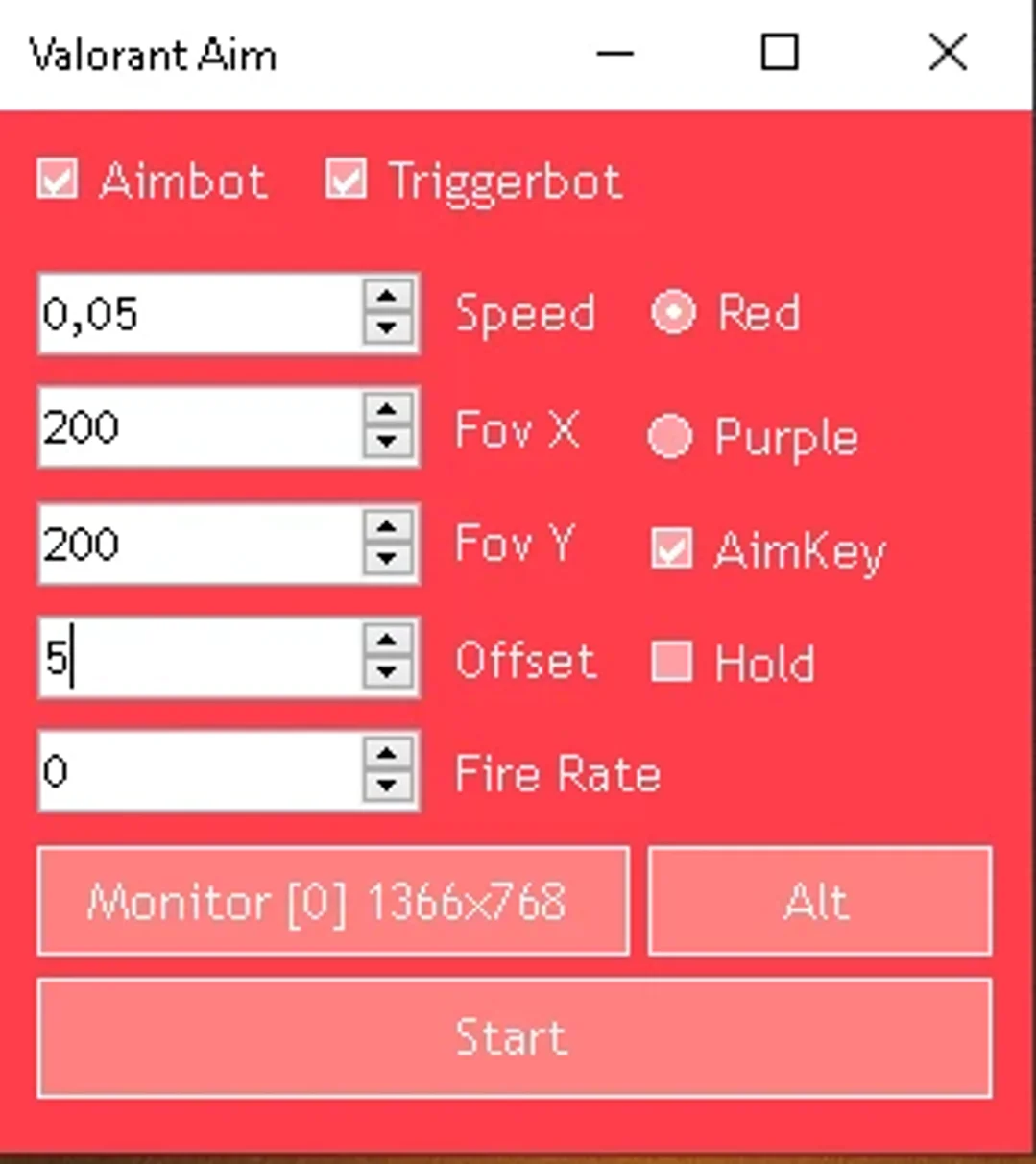Click the Alt key button
Screen dimensions: 1036x1164
coord(820,901)
